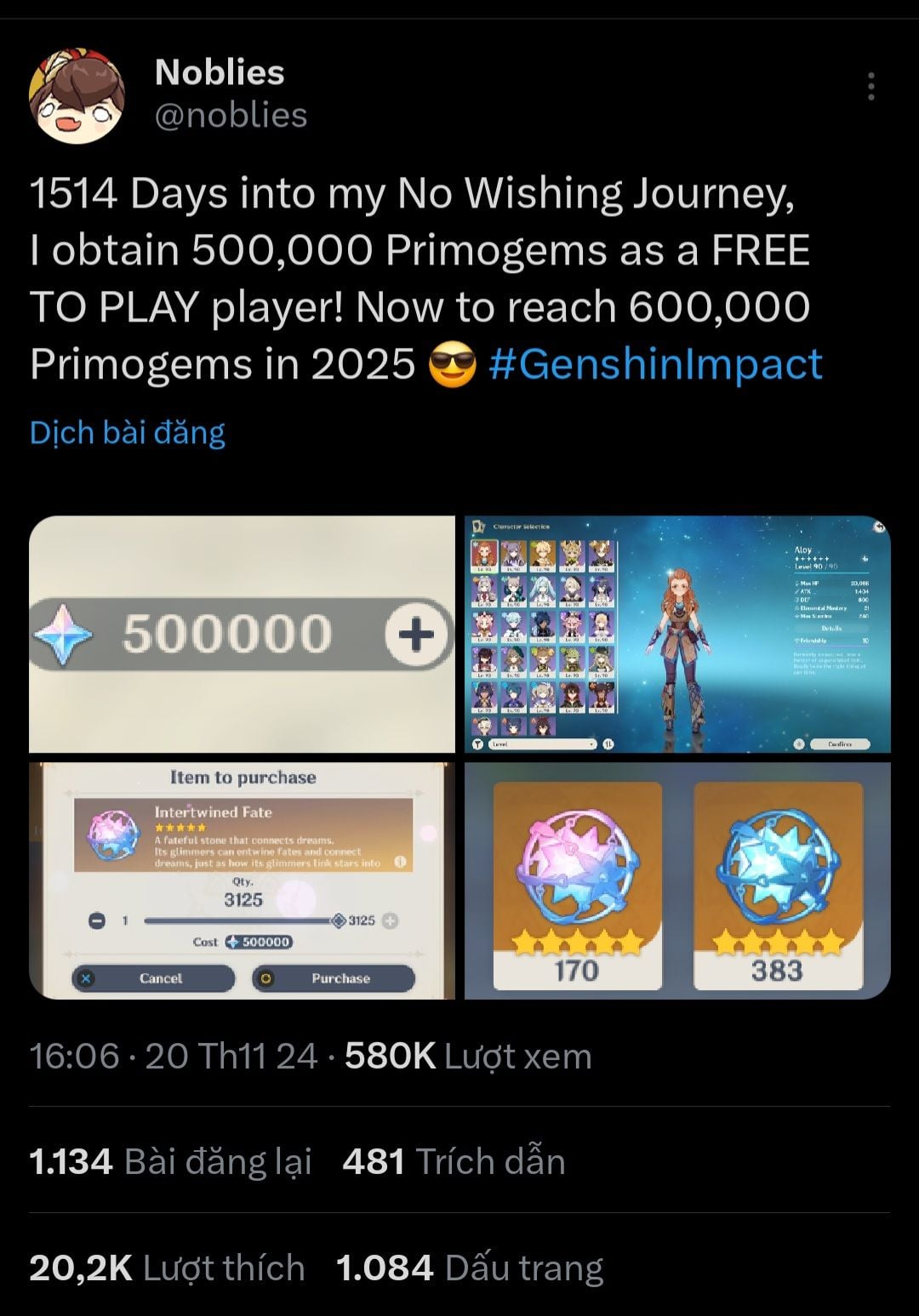Open the Noblies username link
This screenshot has height=1316, width=919.
tap(220, 73)
